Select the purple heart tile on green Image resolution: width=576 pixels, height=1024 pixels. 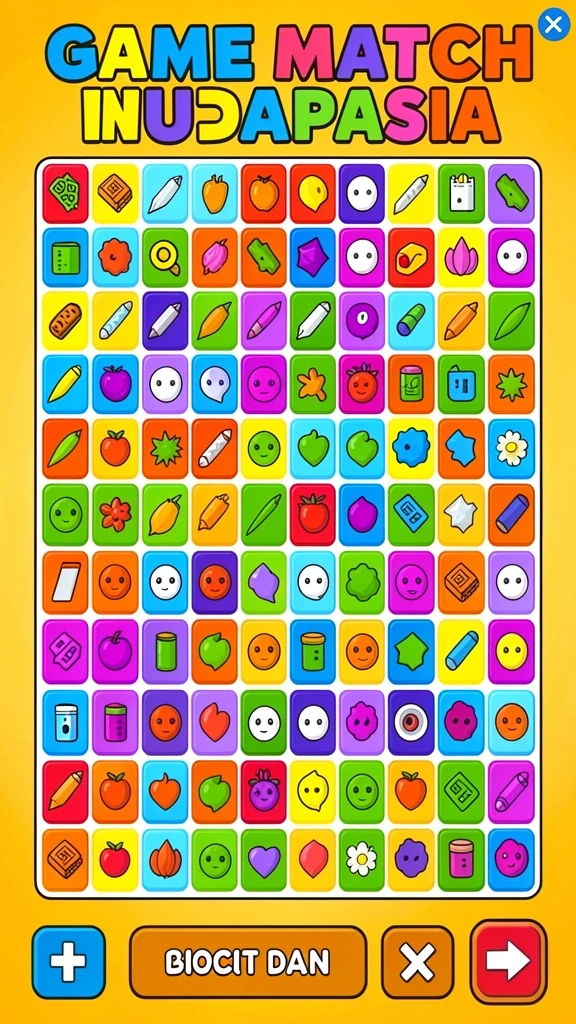point(264,859)
